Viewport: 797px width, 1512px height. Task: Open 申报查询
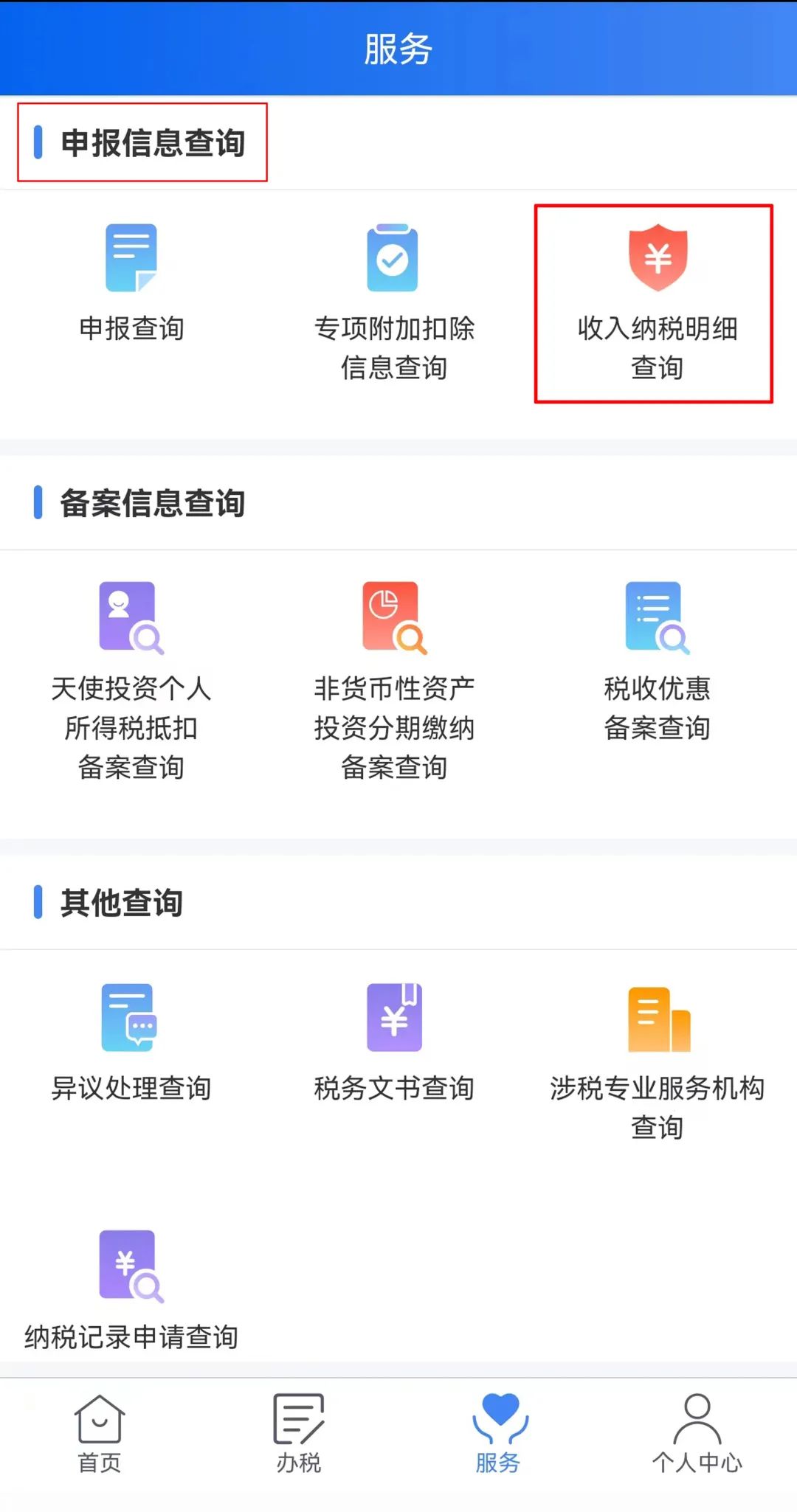click(x=131, y=283)
